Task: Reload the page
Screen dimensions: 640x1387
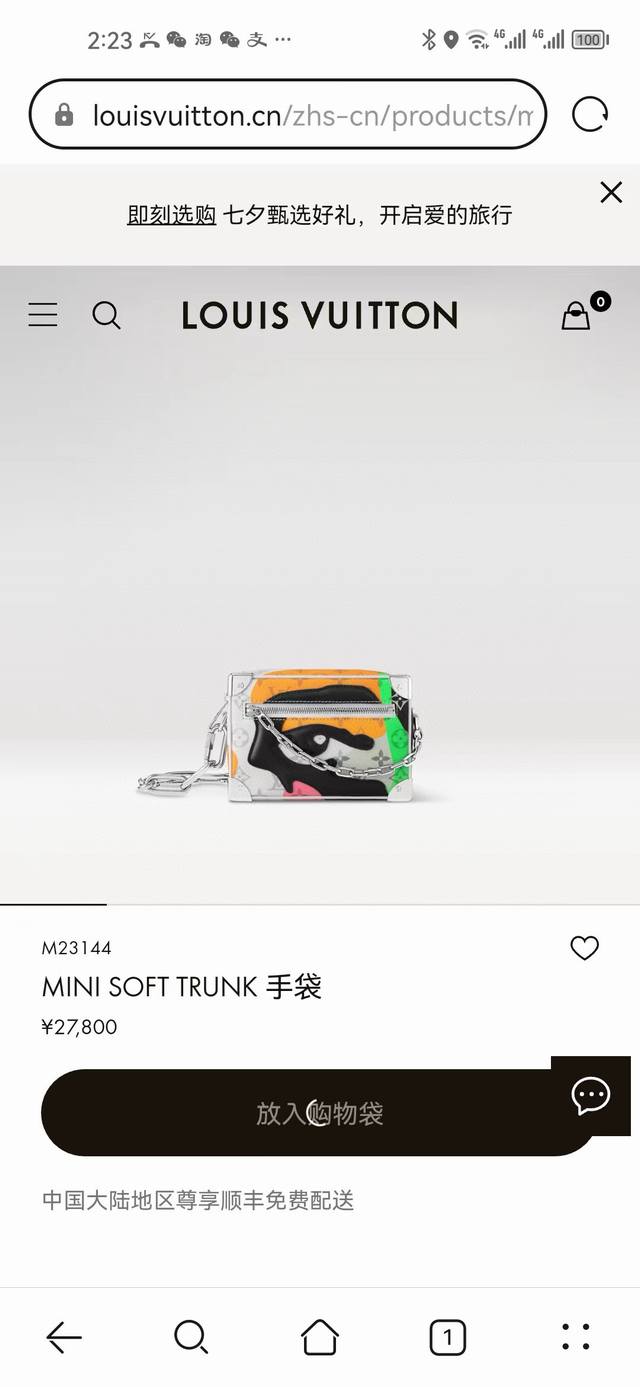Action: pos(590,115)
